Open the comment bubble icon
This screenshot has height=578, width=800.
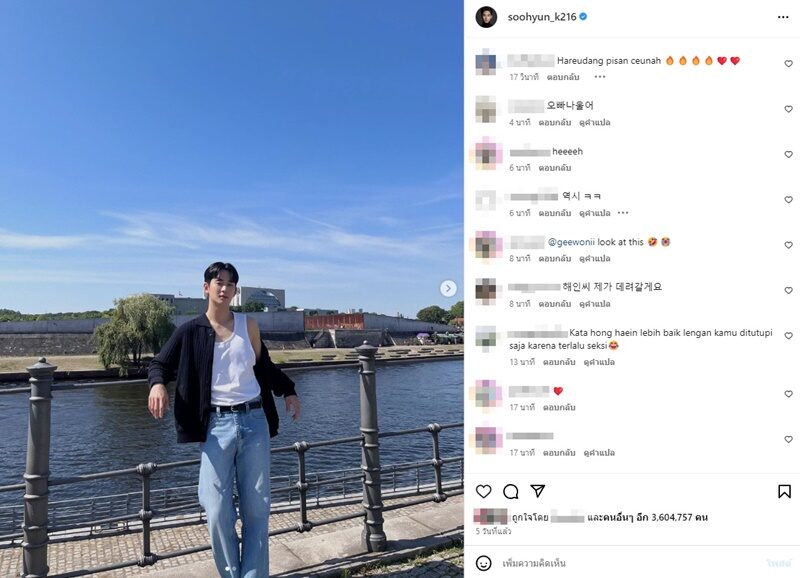[x=511, y=491]
